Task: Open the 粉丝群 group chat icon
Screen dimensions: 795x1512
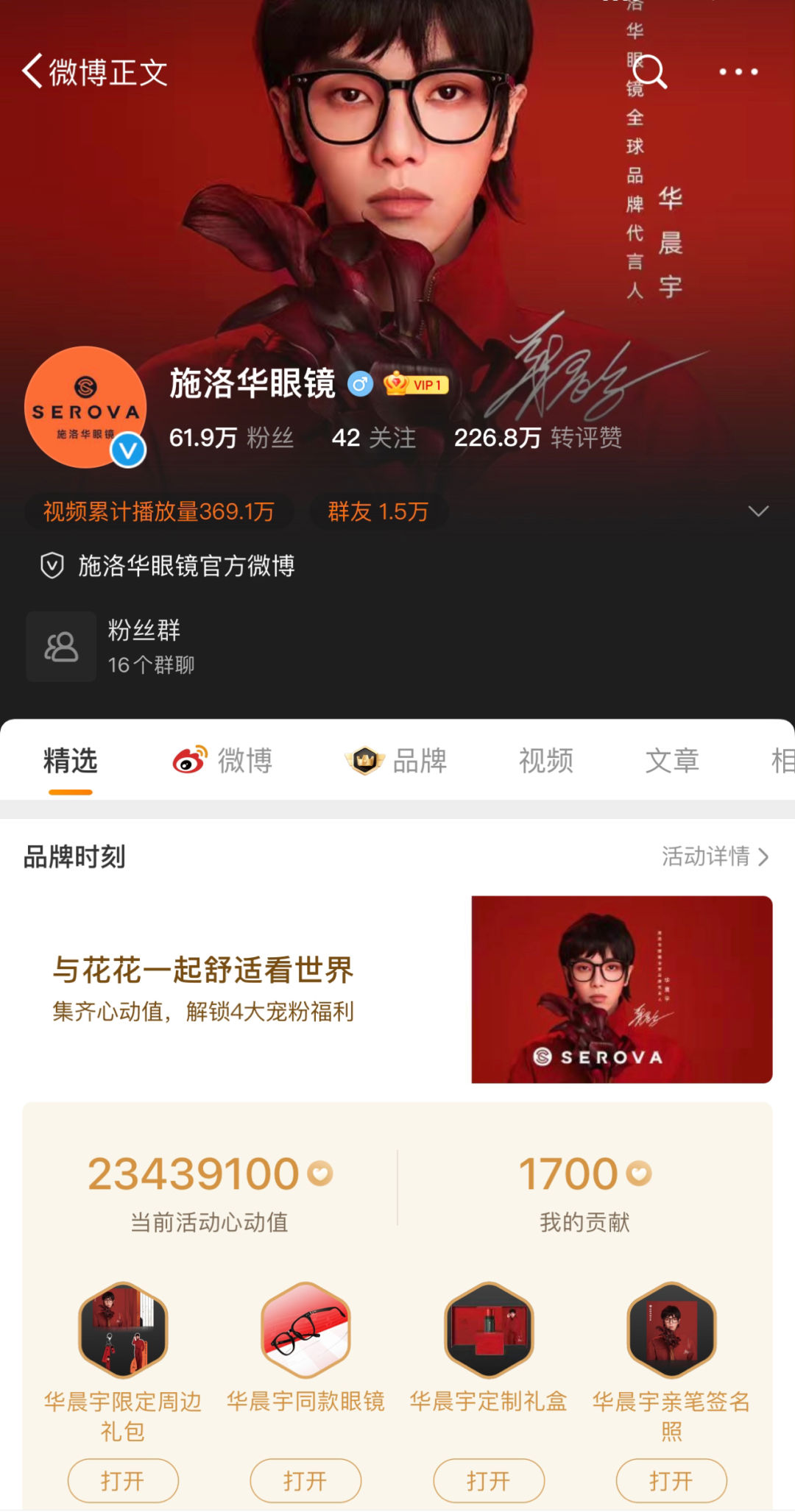Action: pyautogui.click(x=61, y=647)
